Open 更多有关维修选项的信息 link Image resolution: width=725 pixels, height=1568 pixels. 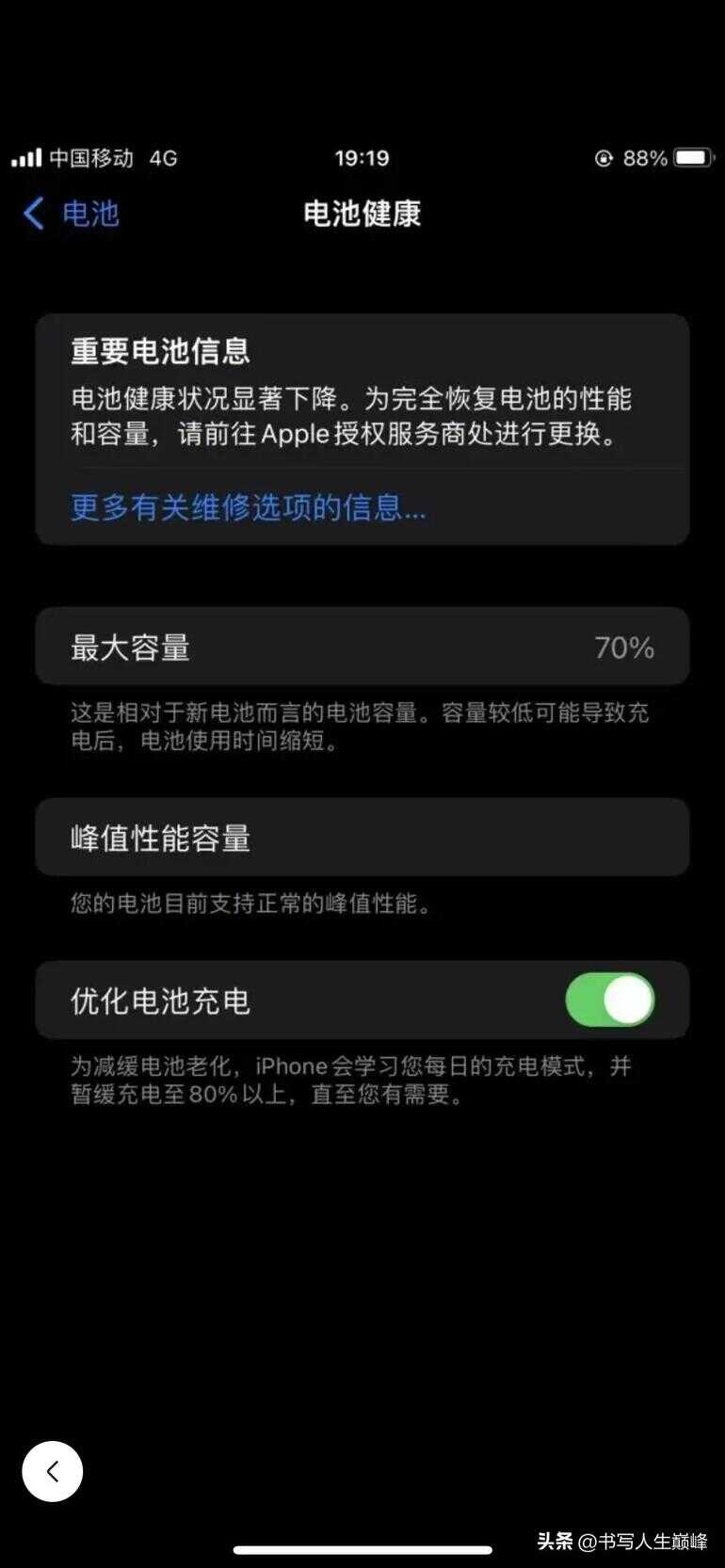pos(249,508)
